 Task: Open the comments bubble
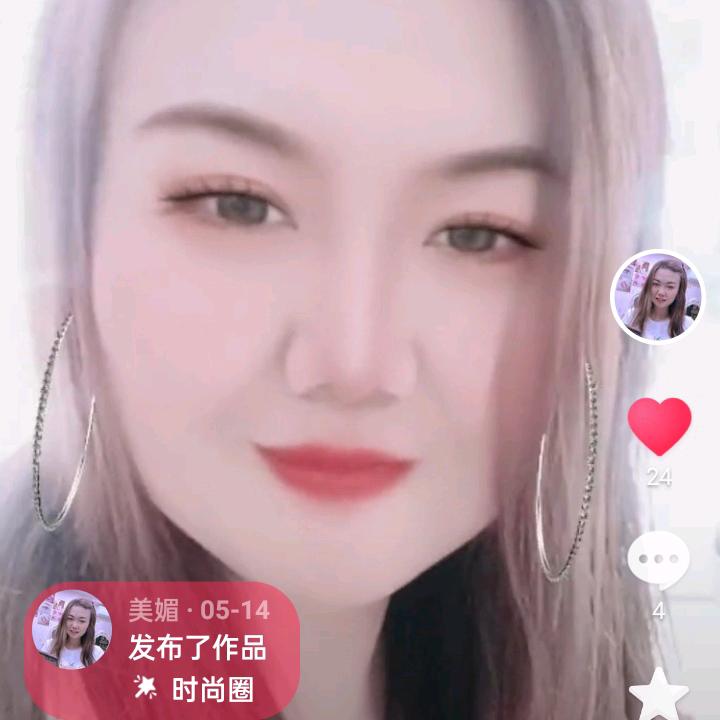[x=659, y=557]
